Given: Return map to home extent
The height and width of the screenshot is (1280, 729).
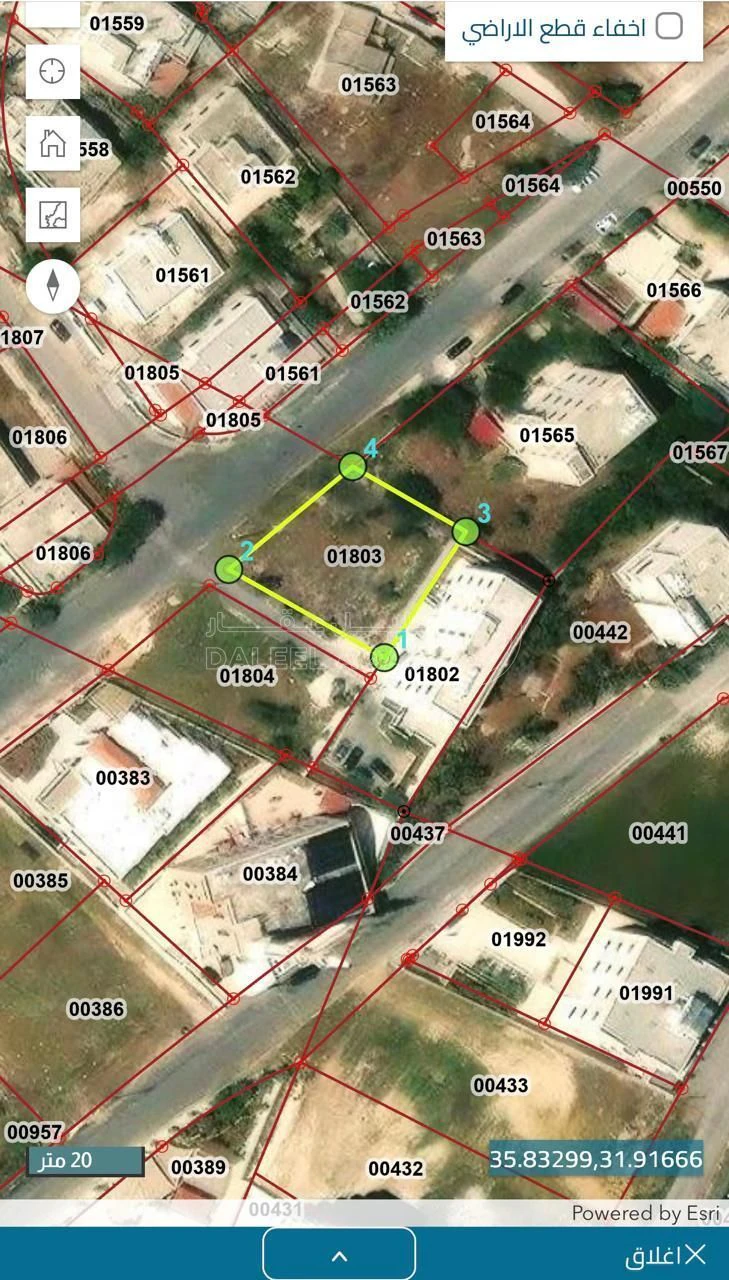Looking at the screenshot, I should pos(52,143).
